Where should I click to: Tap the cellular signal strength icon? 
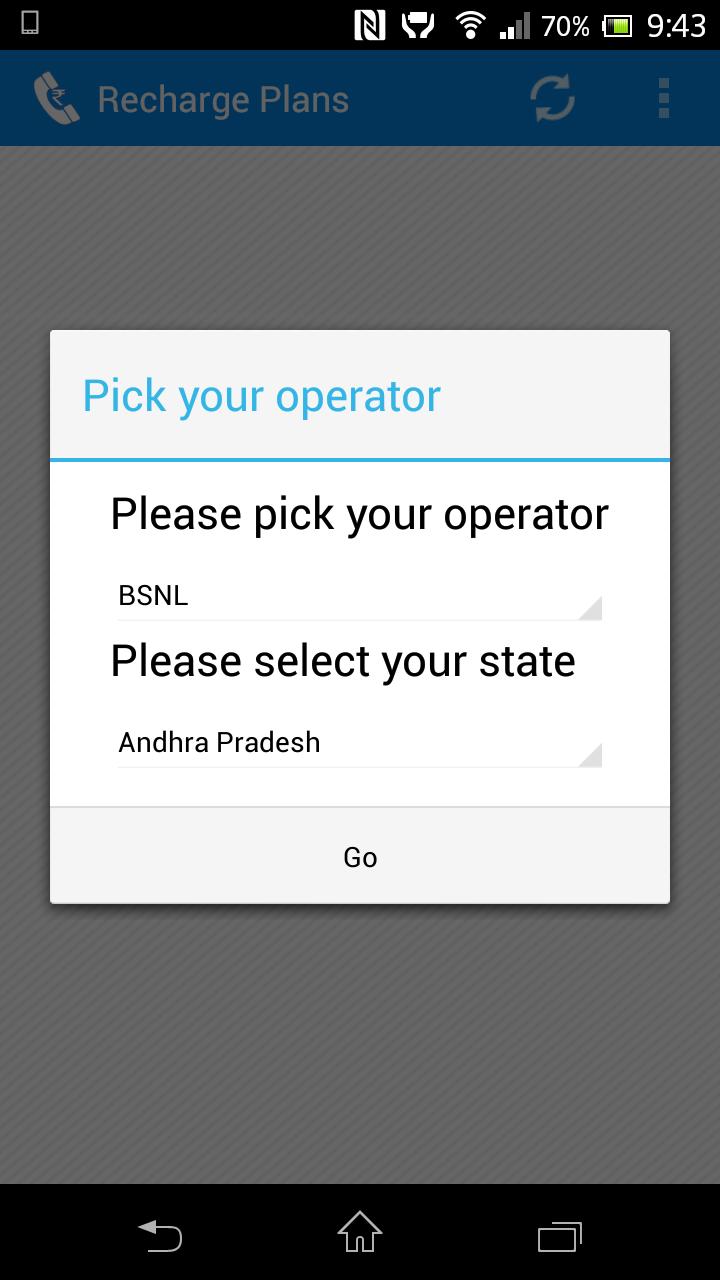[514, 25]
